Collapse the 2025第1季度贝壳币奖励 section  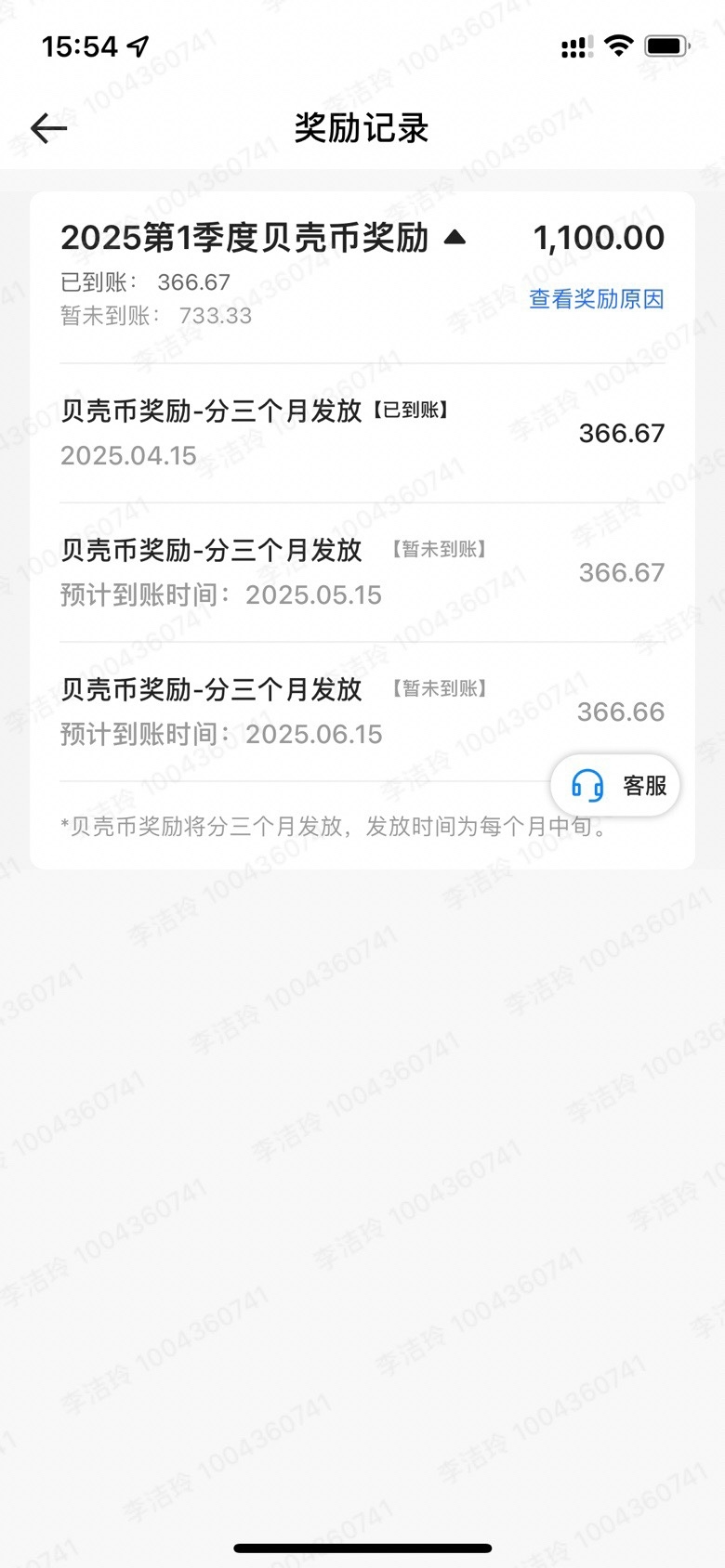pyautogui.click(x=455, y=238)
